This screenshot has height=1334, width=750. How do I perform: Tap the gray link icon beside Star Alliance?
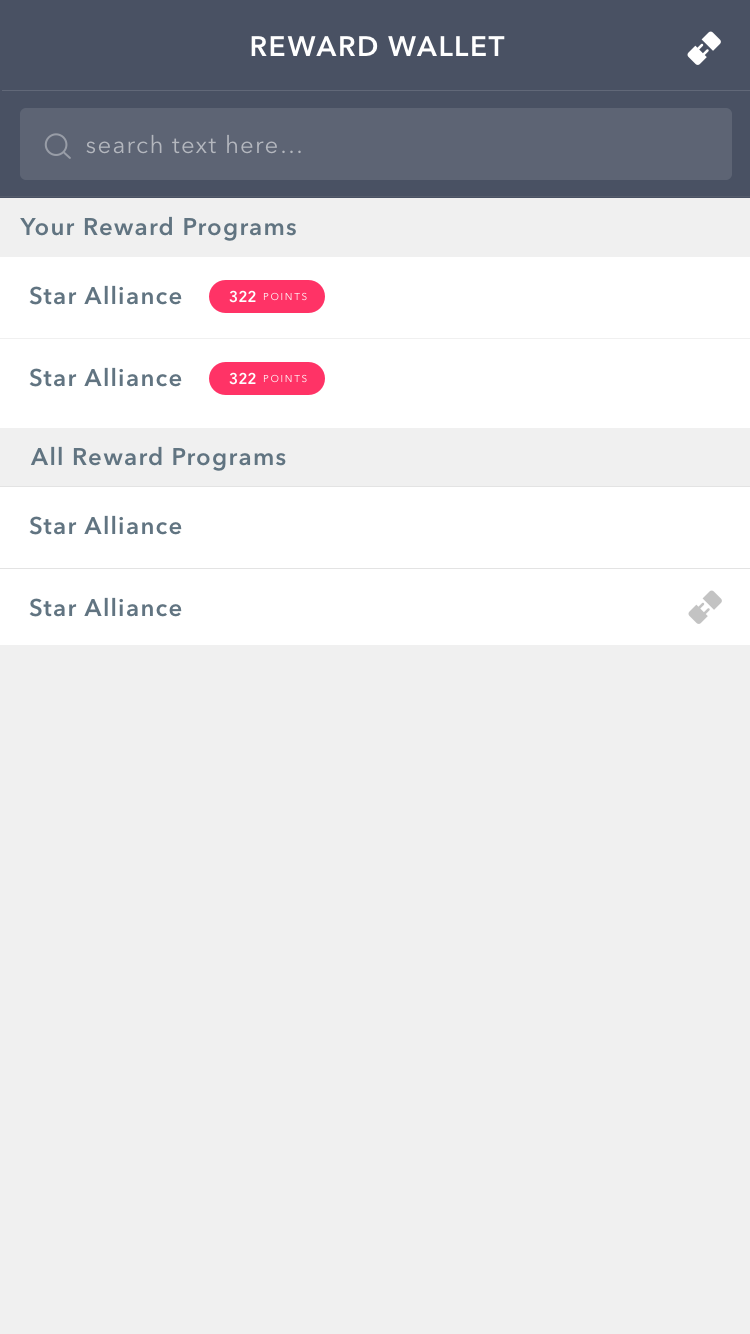[x=705, y=607]
